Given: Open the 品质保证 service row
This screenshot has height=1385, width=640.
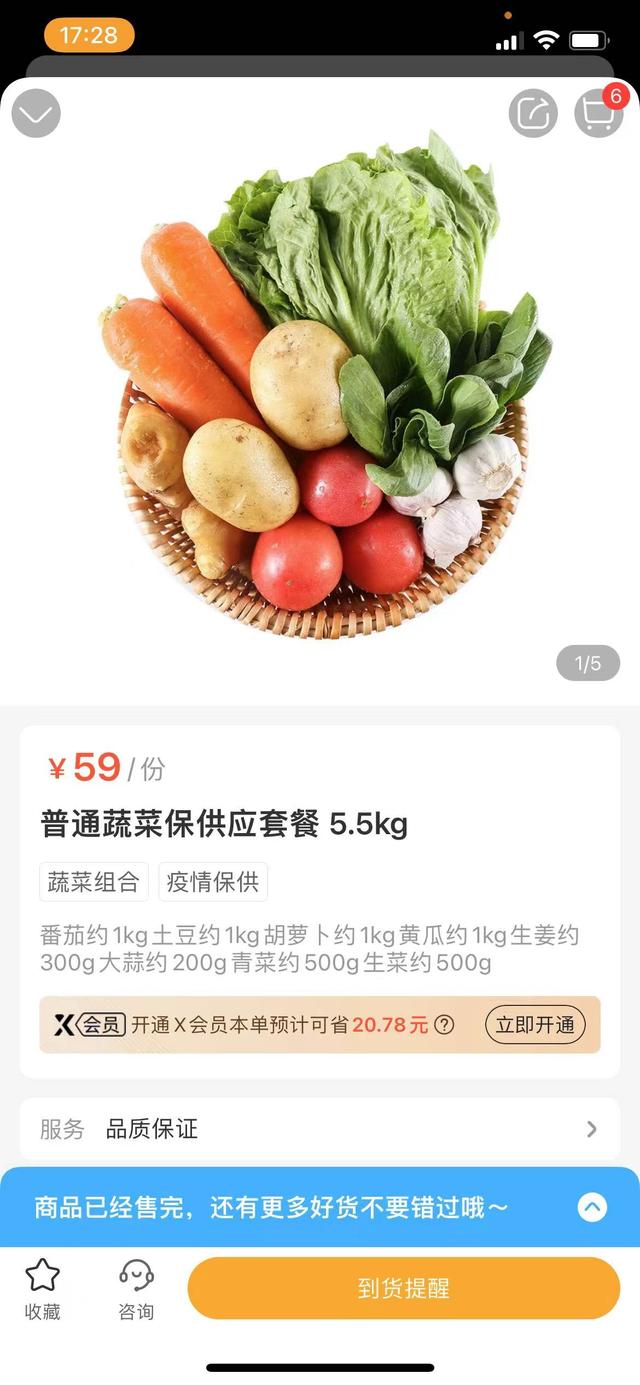Looking at the screenshot, I should (x=320, y=1129).
